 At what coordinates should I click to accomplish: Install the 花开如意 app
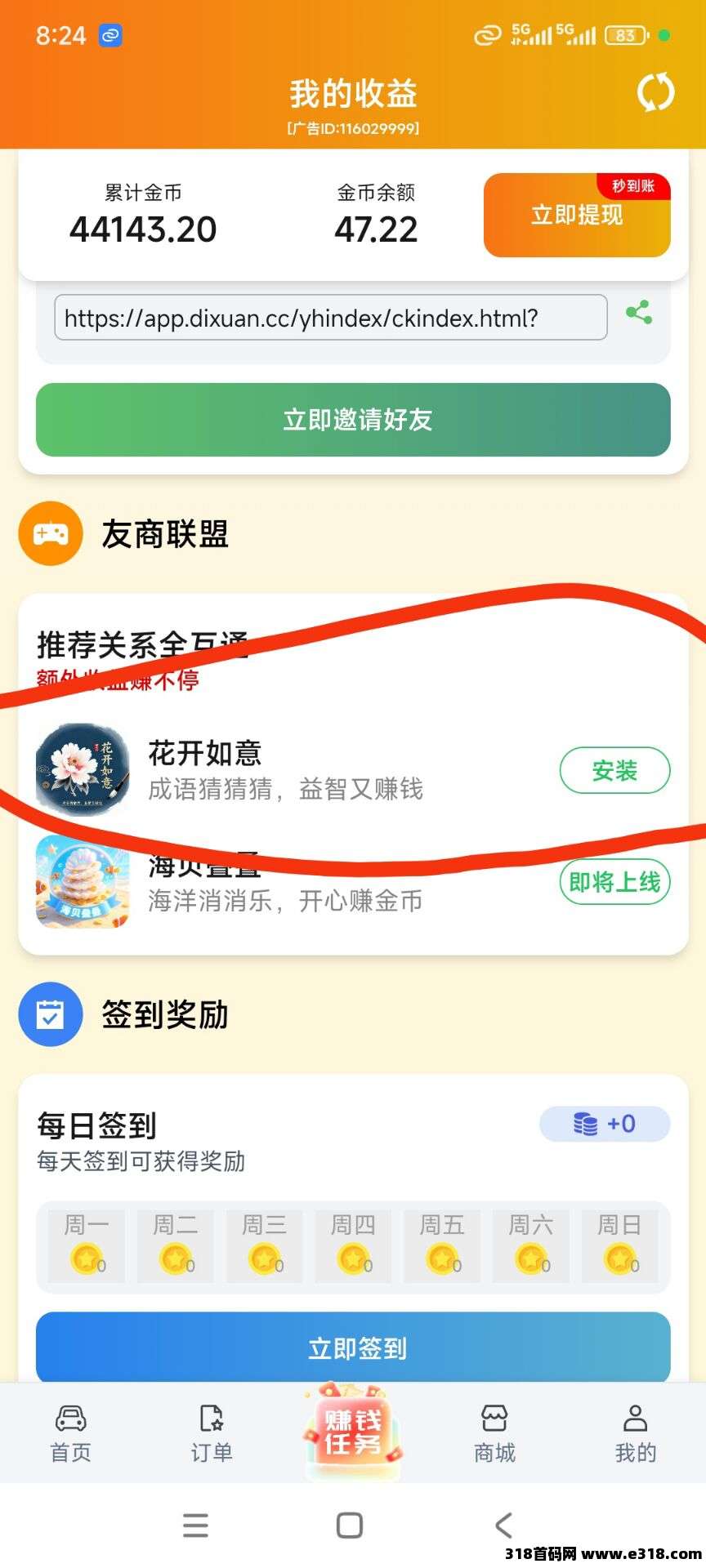click(614, 770)
